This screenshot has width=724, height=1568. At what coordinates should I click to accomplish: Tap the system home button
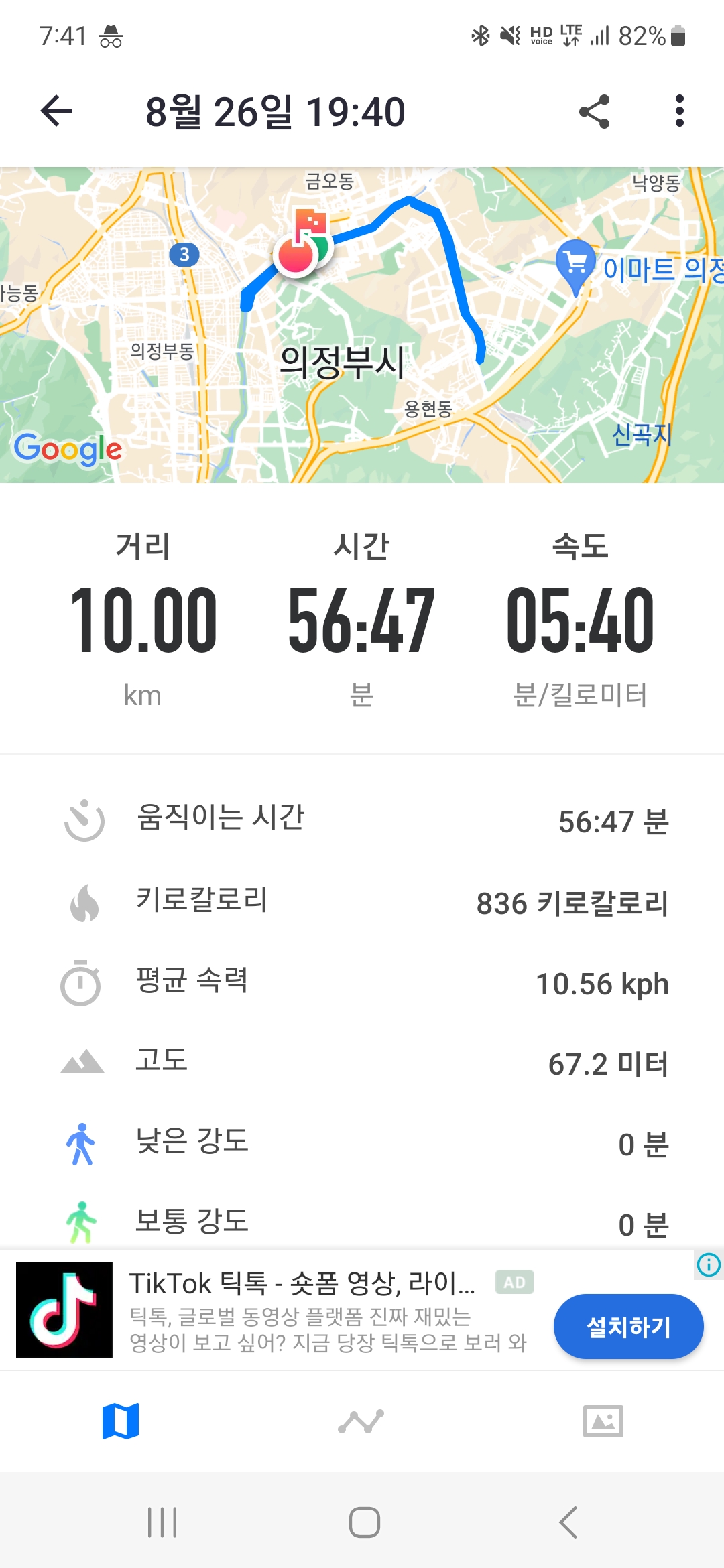[x=364, y=1522]
